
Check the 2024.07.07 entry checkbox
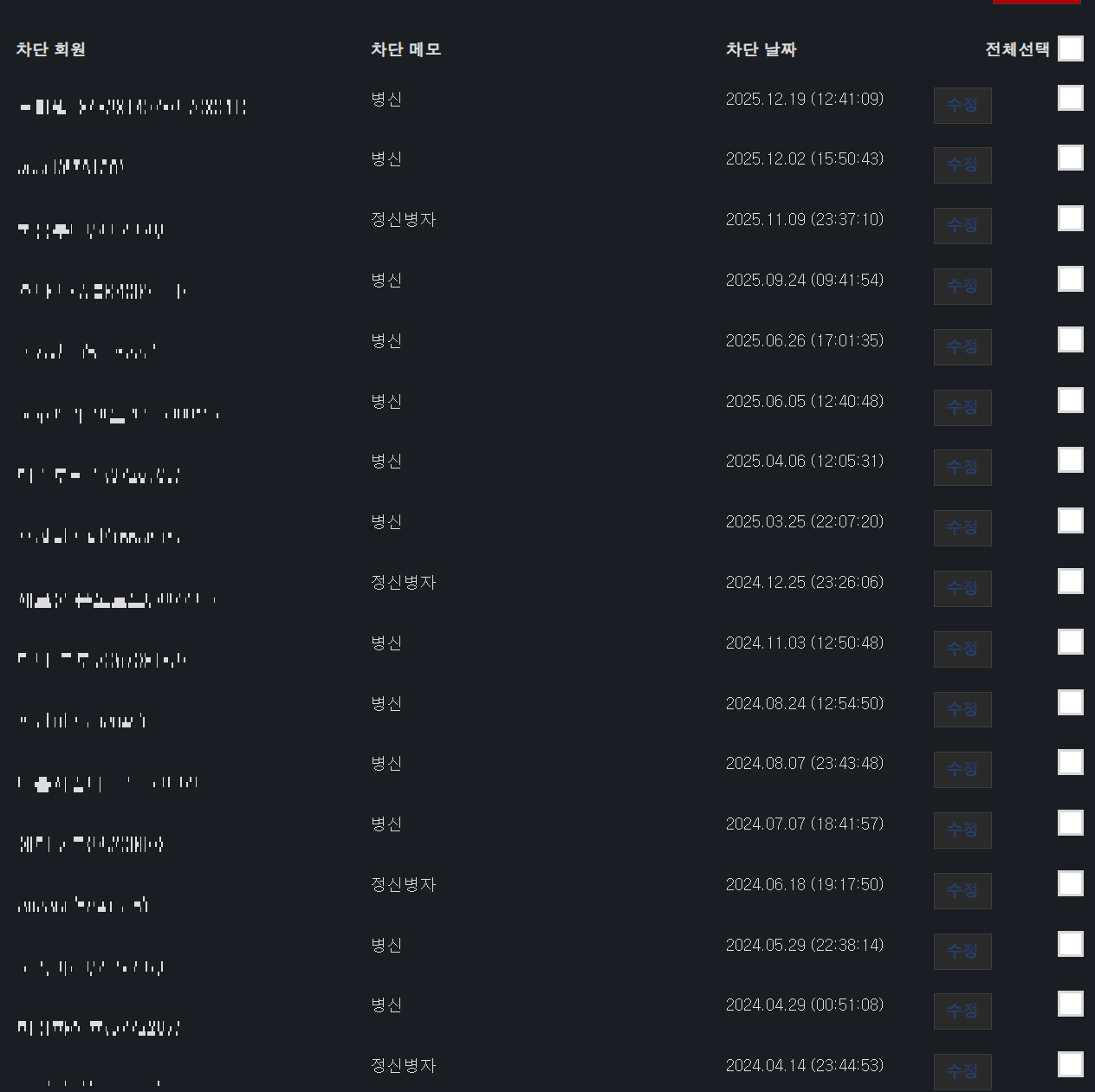pyautogui.click(x=1070, y=823)
